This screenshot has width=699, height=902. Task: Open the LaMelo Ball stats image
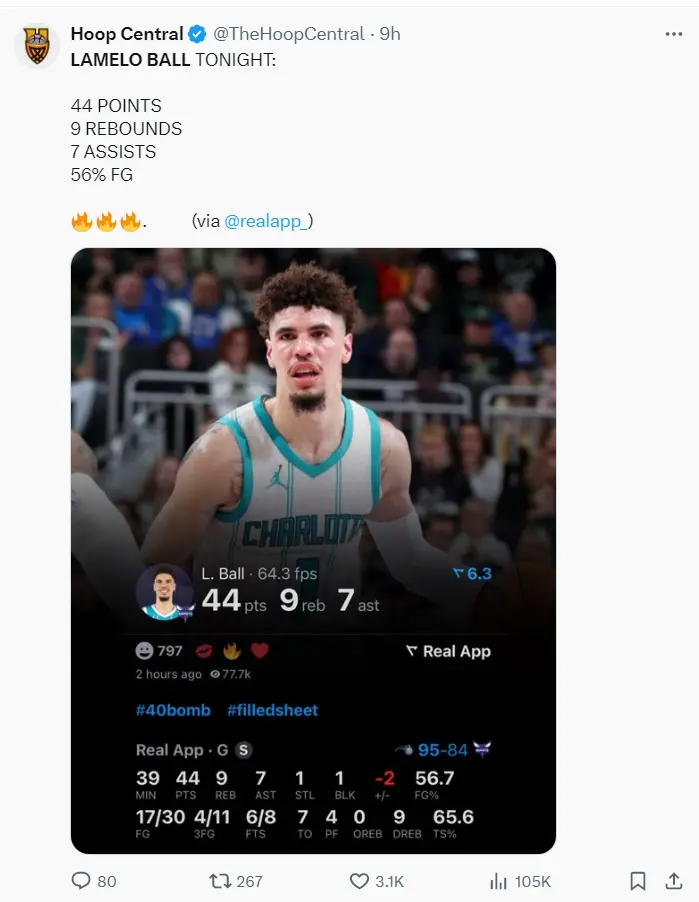[x=313, y=550]
